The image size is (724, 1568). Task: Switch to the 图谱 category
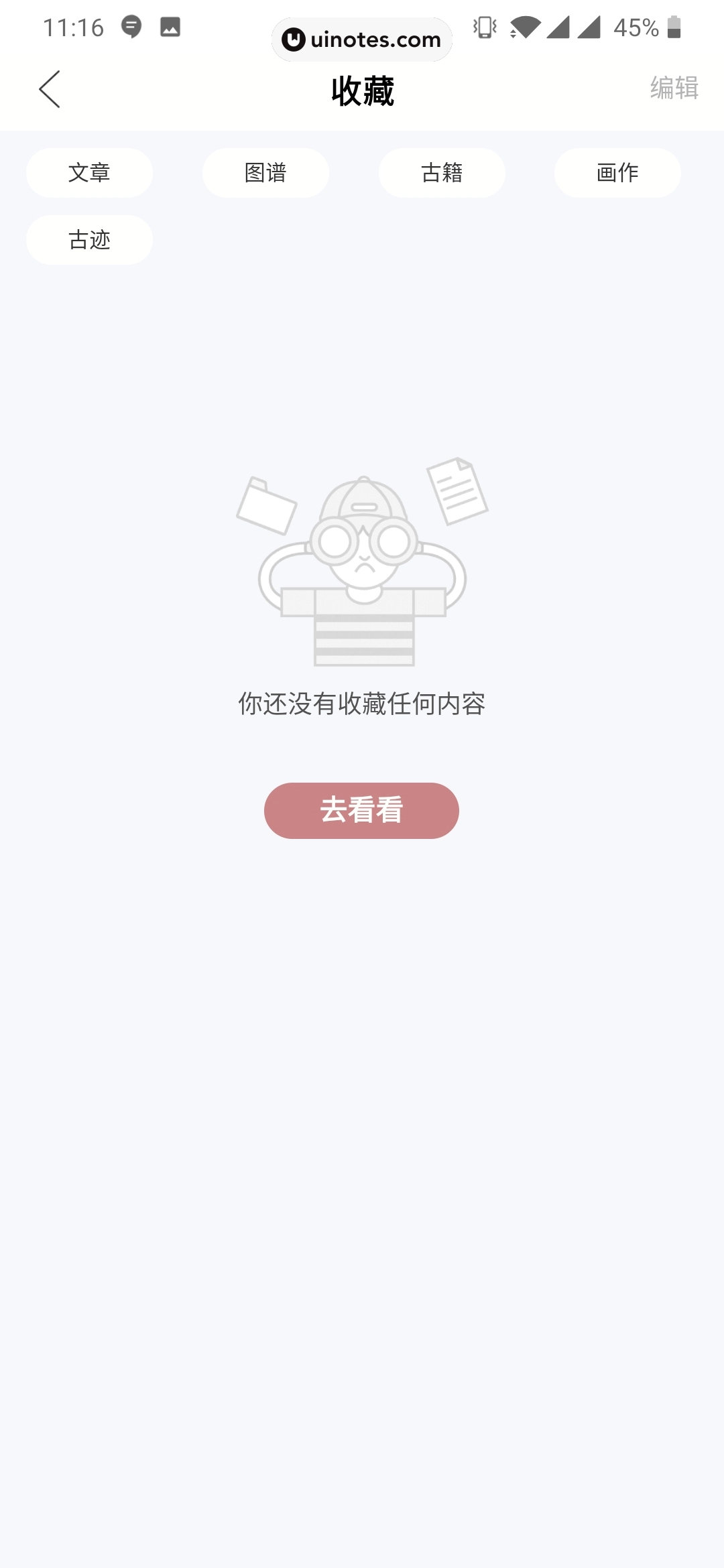[265, 172]
